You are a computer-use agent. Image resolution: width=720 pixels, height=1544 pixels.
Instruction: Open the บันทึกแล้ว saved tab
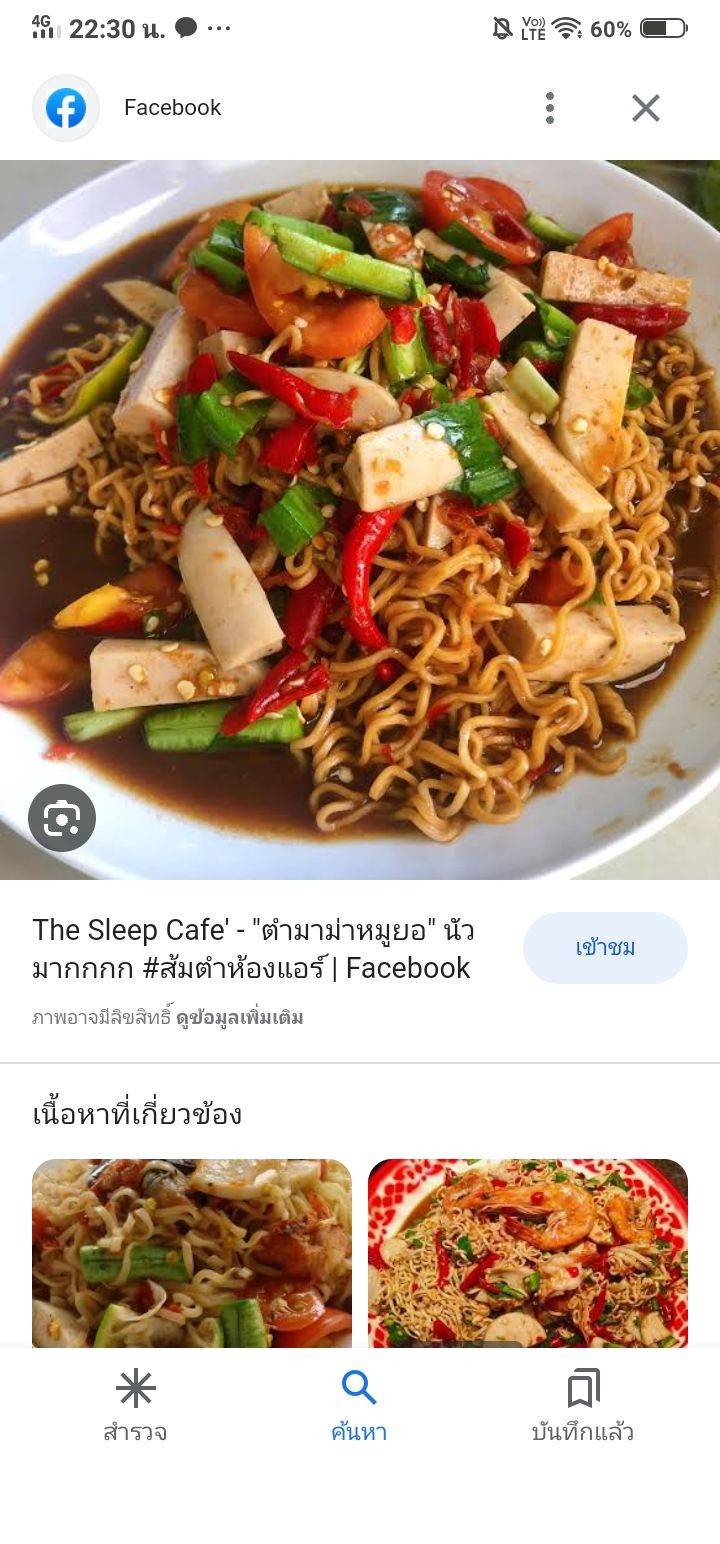[x=583, y=1406]
